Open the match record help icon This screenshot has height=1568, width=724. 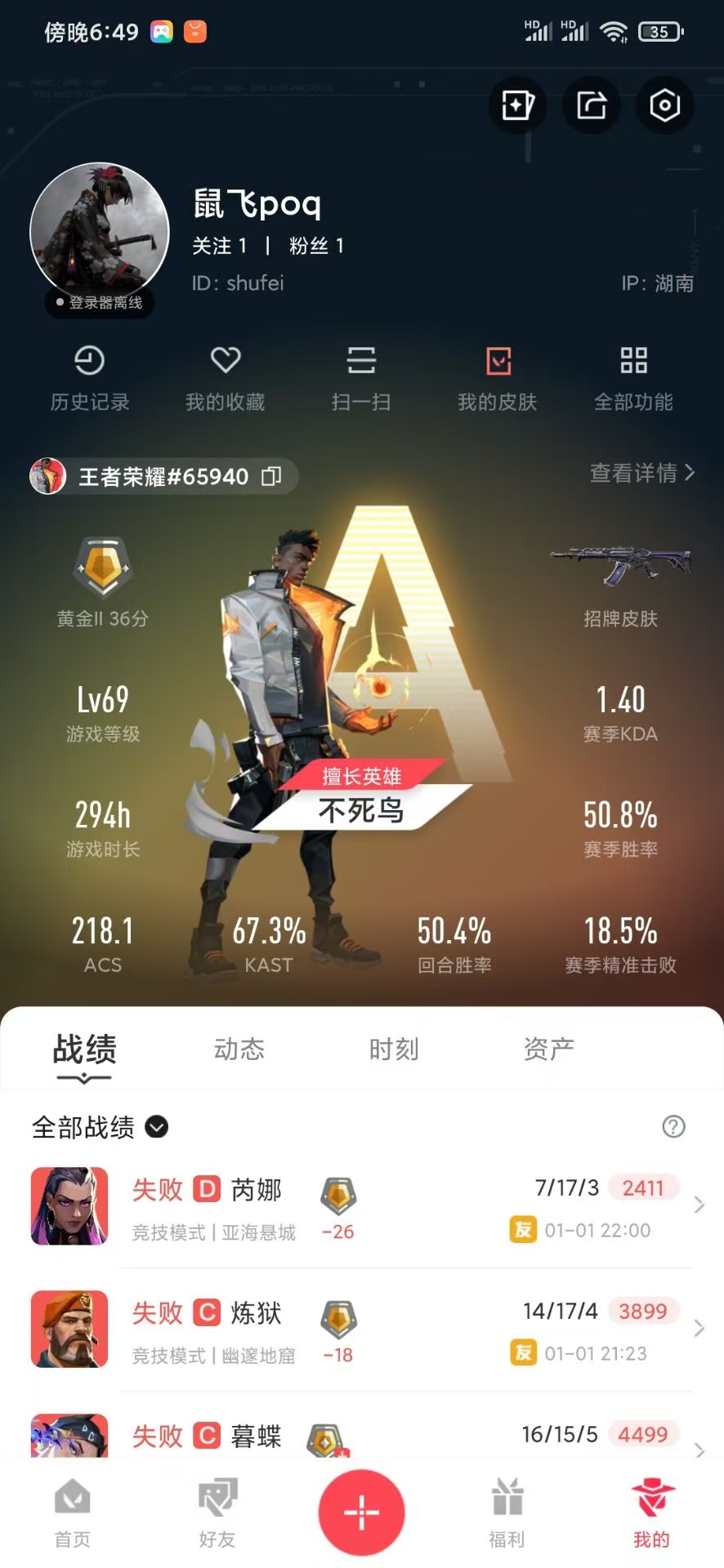click(x=673, y=1127)
